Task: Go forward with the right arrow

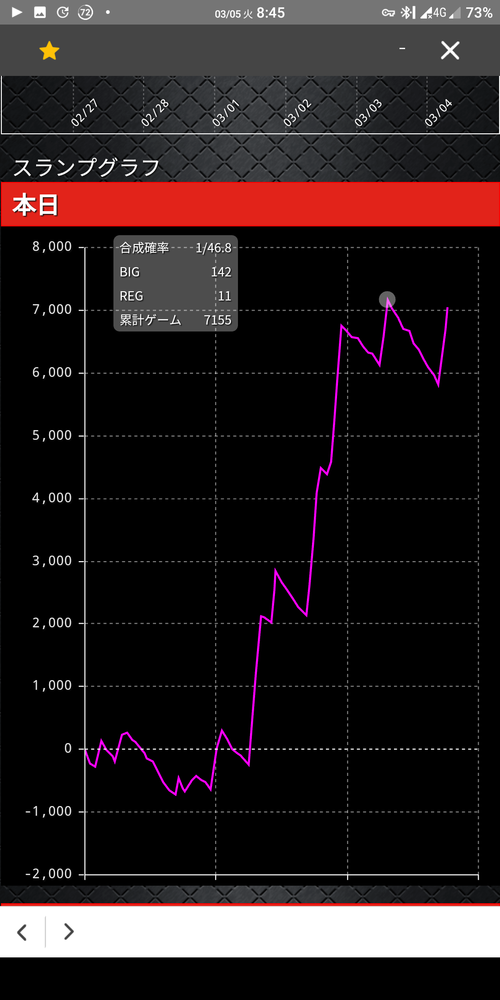Action: click(x=69, y=932)
